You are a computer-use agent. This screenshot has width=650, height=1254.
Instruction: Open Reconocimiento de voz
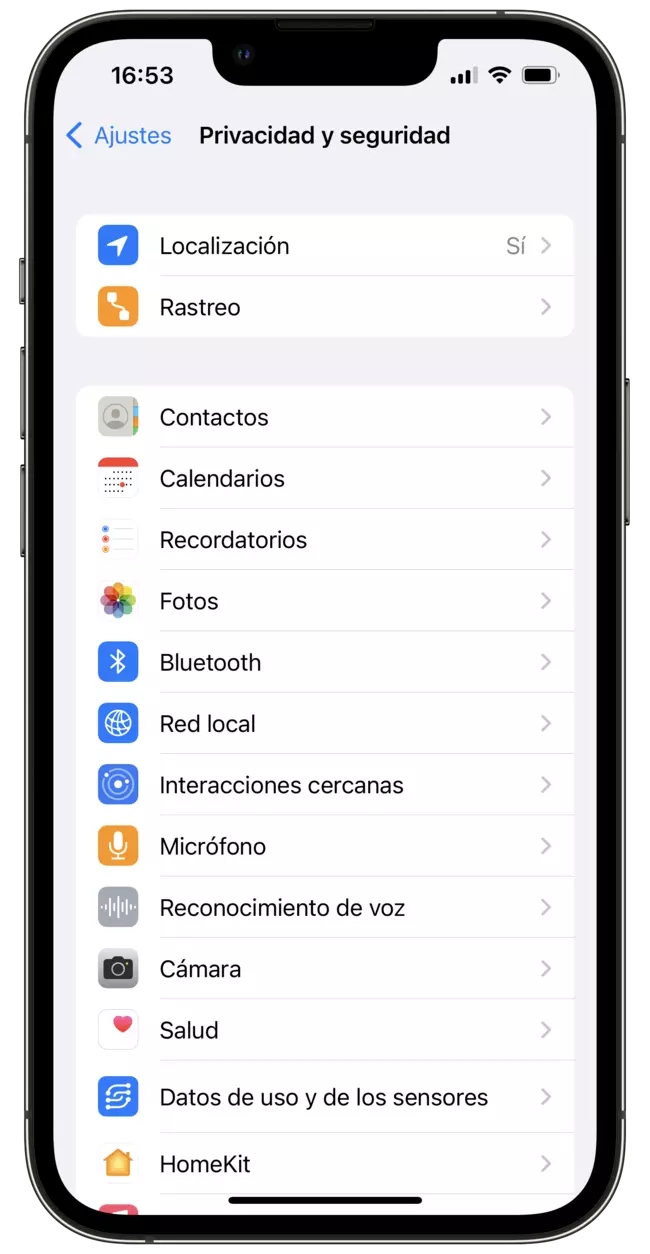(325, 908)
